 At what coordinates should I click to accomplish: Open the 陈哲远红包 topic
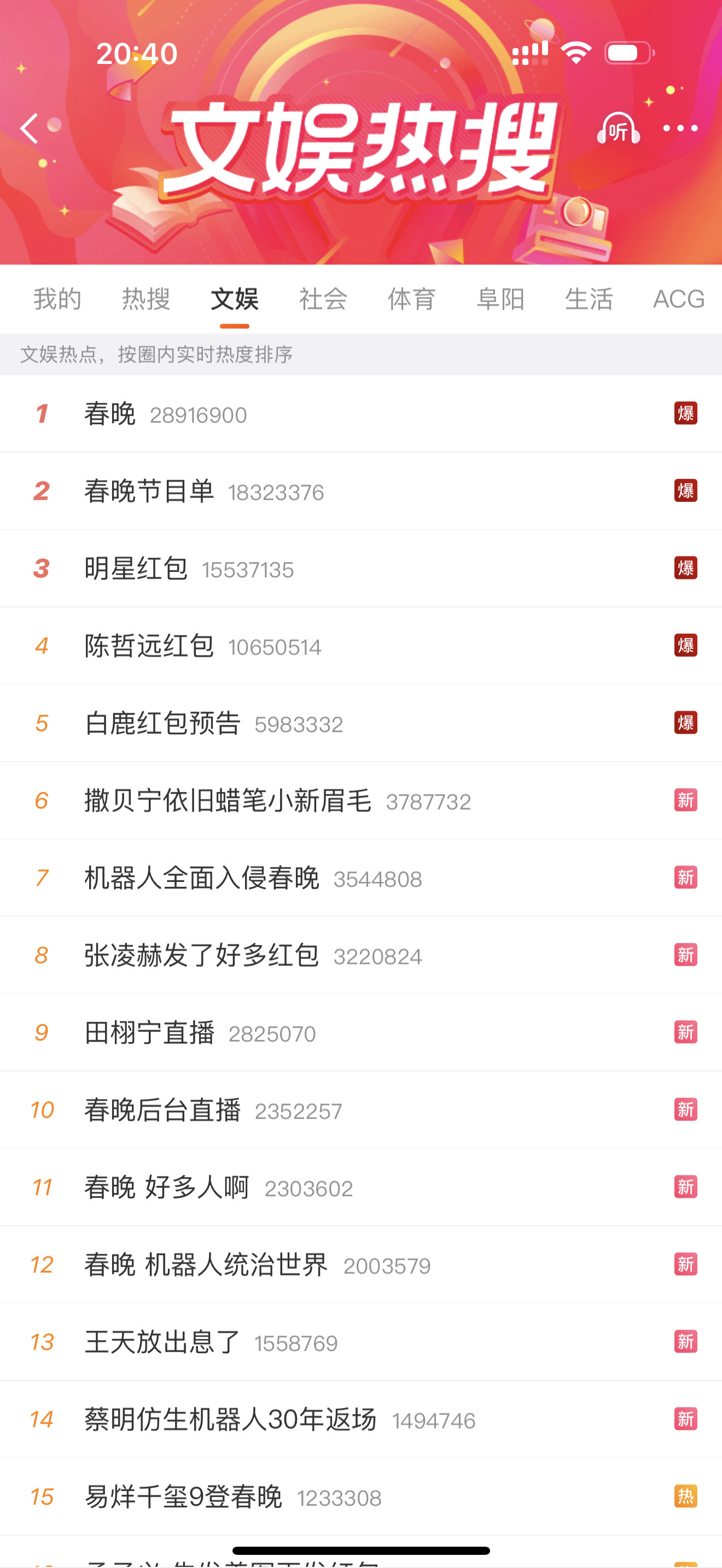150,646
